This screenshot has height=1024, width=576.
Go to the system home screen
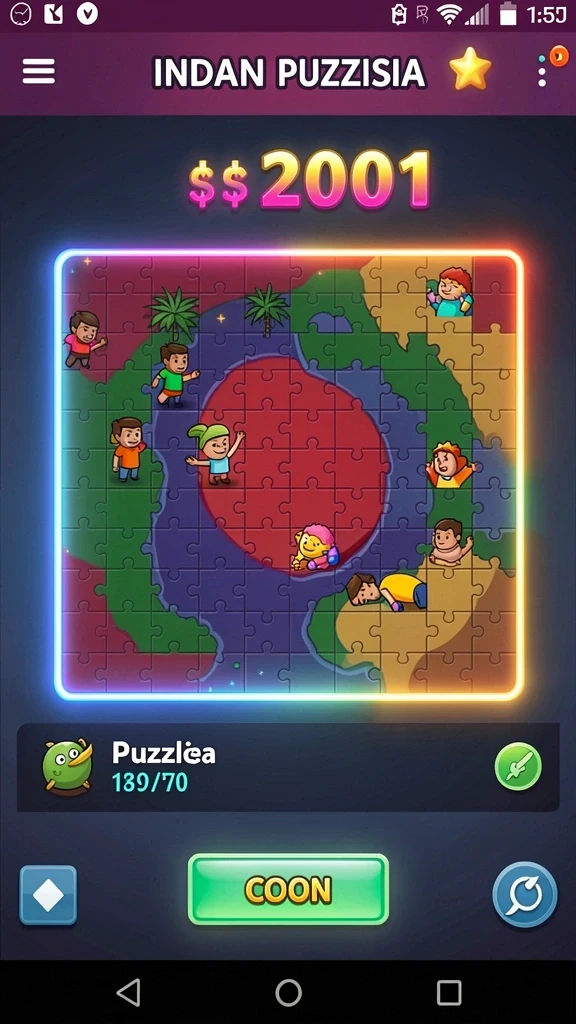pos(288,993)
